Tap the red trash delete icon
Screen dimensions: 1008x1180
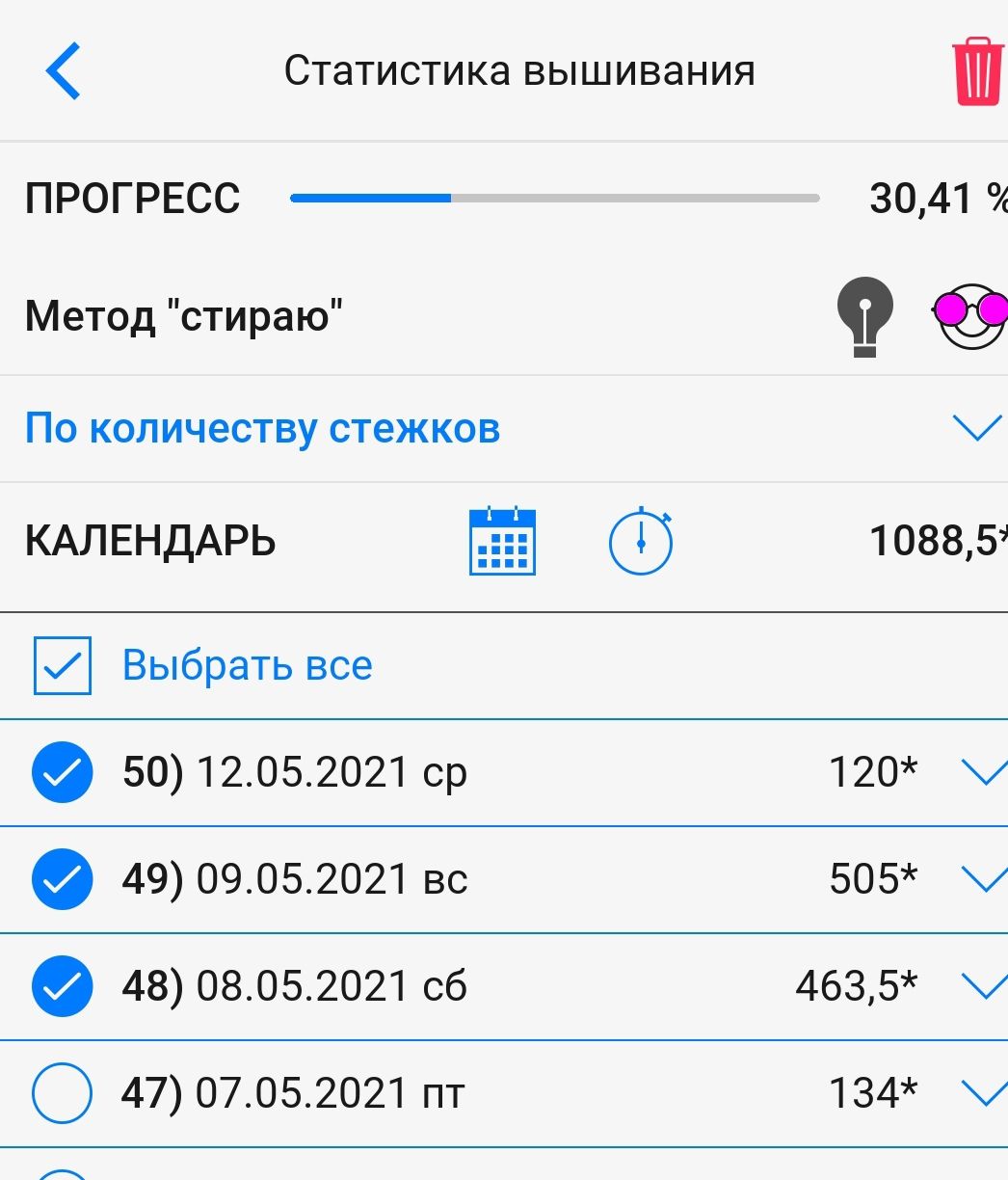click(977, 71)
